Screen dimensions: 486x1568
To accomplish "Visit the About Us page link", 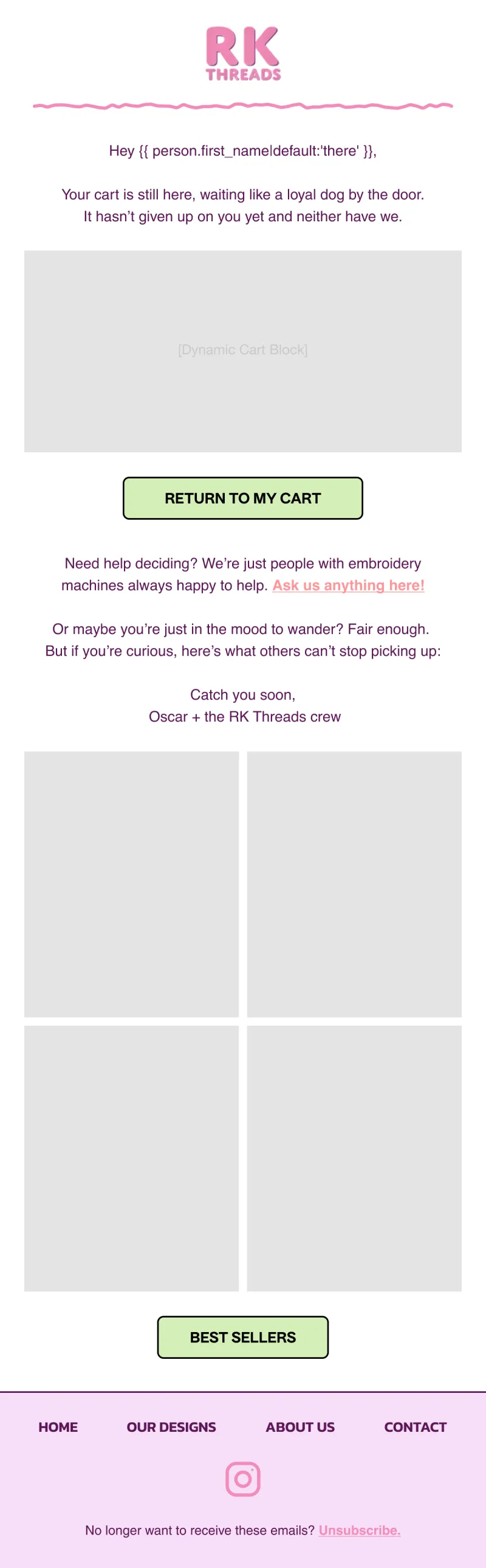I will pyautogui.click(x=300, y=1427).
